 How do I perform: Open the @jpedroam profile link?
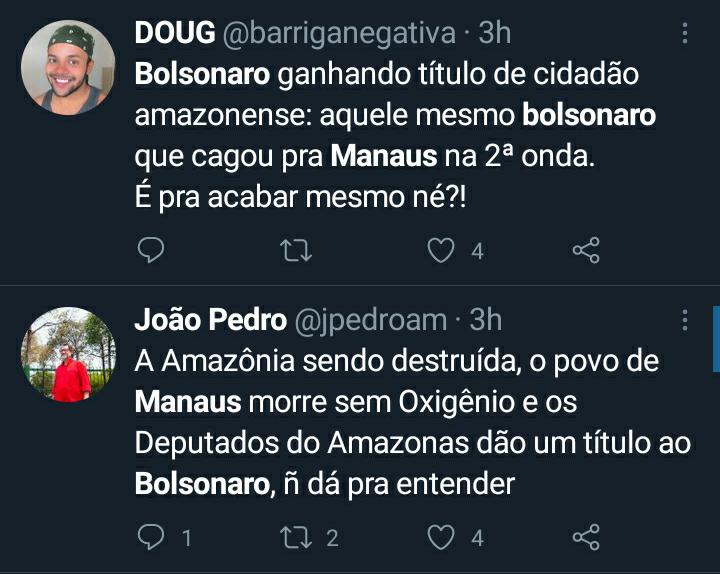pos(368,320)
